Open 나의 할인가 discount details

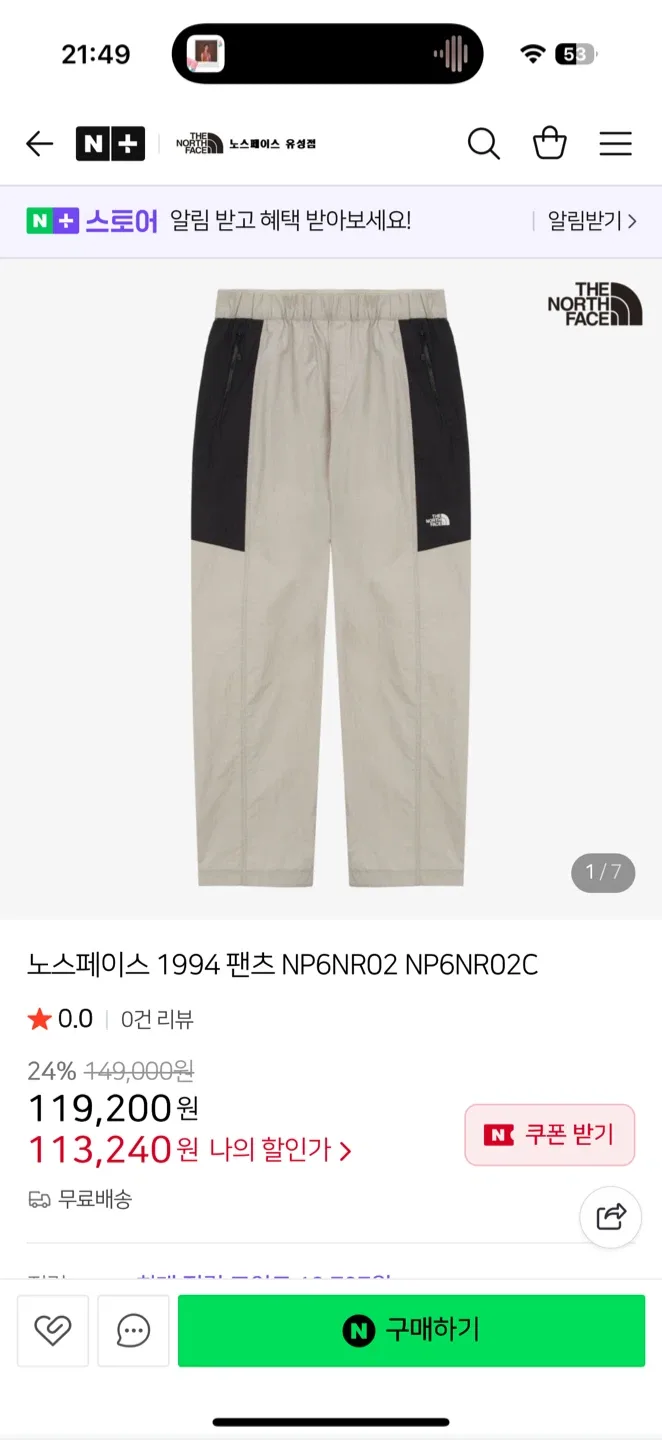tap(280, 1150)
